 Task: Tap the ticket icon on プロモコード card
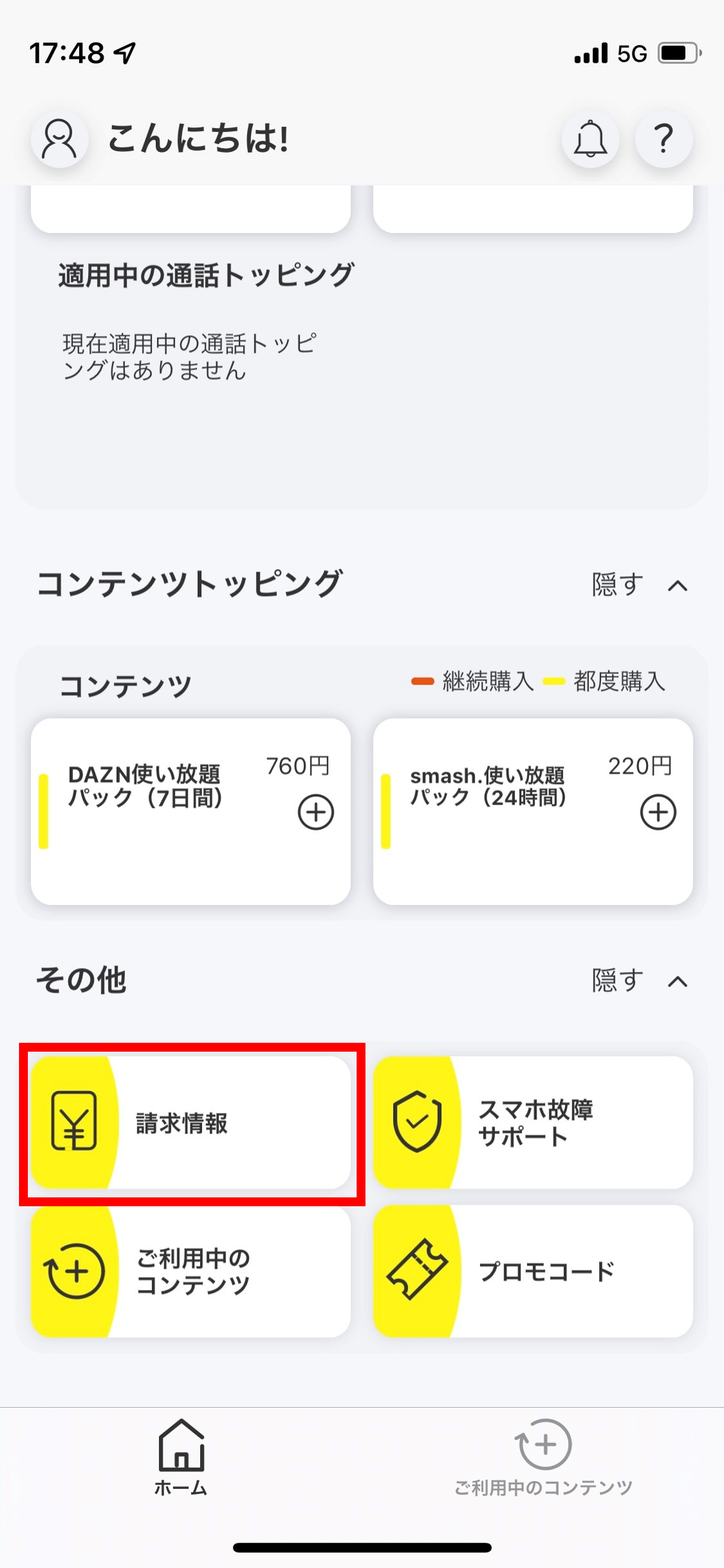tap(417, 1271)
